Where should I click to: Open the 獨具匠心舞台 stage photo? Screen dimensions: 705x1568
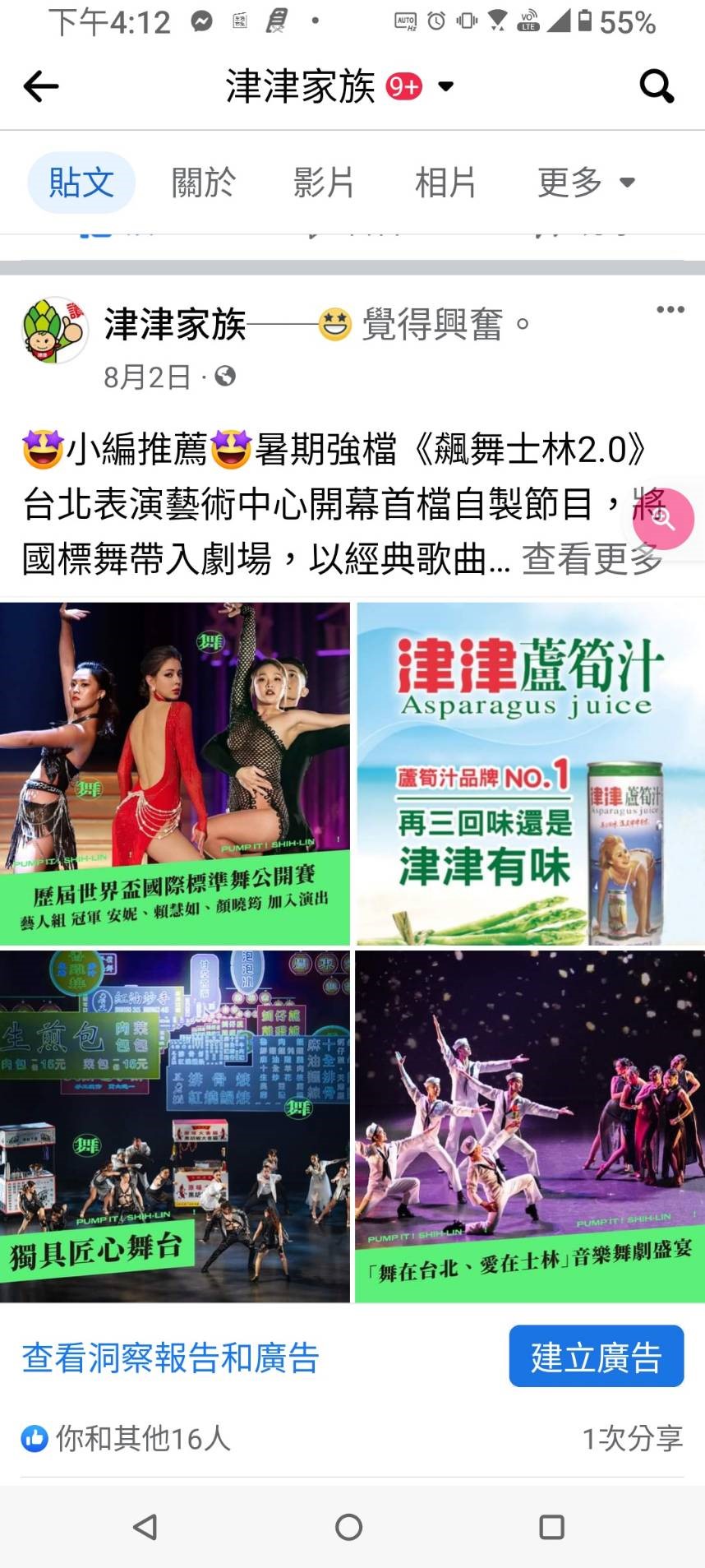pos(174,1126)
